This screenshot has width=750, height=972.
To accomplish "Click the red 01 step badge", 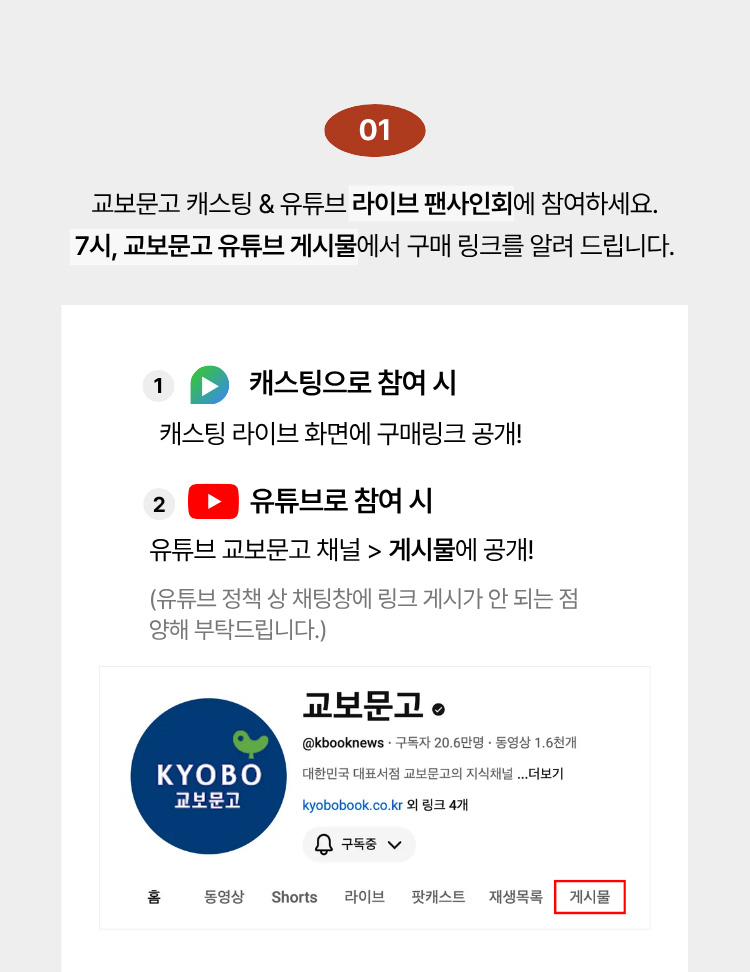I will tap(374, 130).
